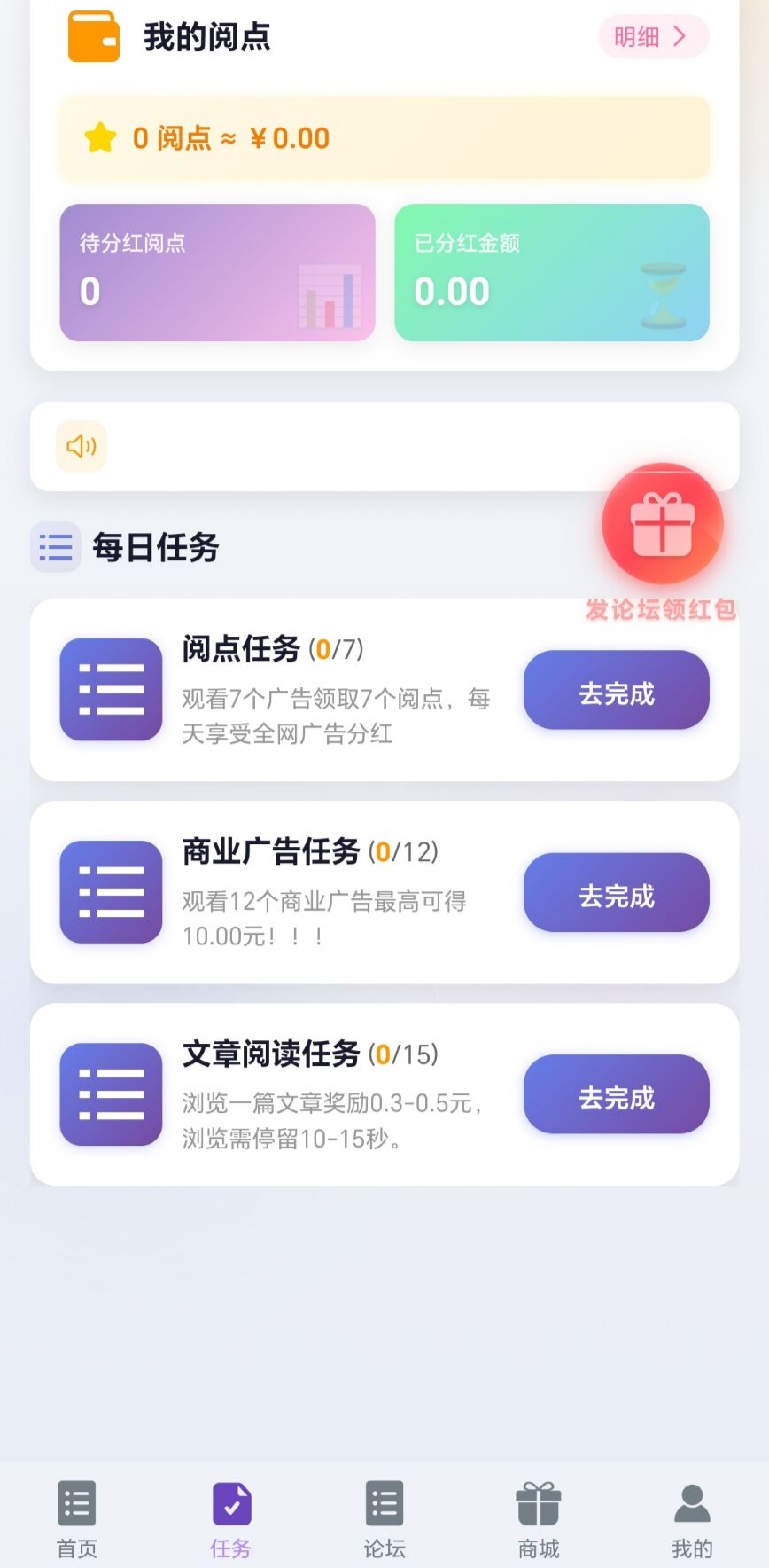Image resolution: width=769 pixels, height=1568 pixels.
Task: Click 去完成 for the 文章阅读任务
Action: point(616,1095)
